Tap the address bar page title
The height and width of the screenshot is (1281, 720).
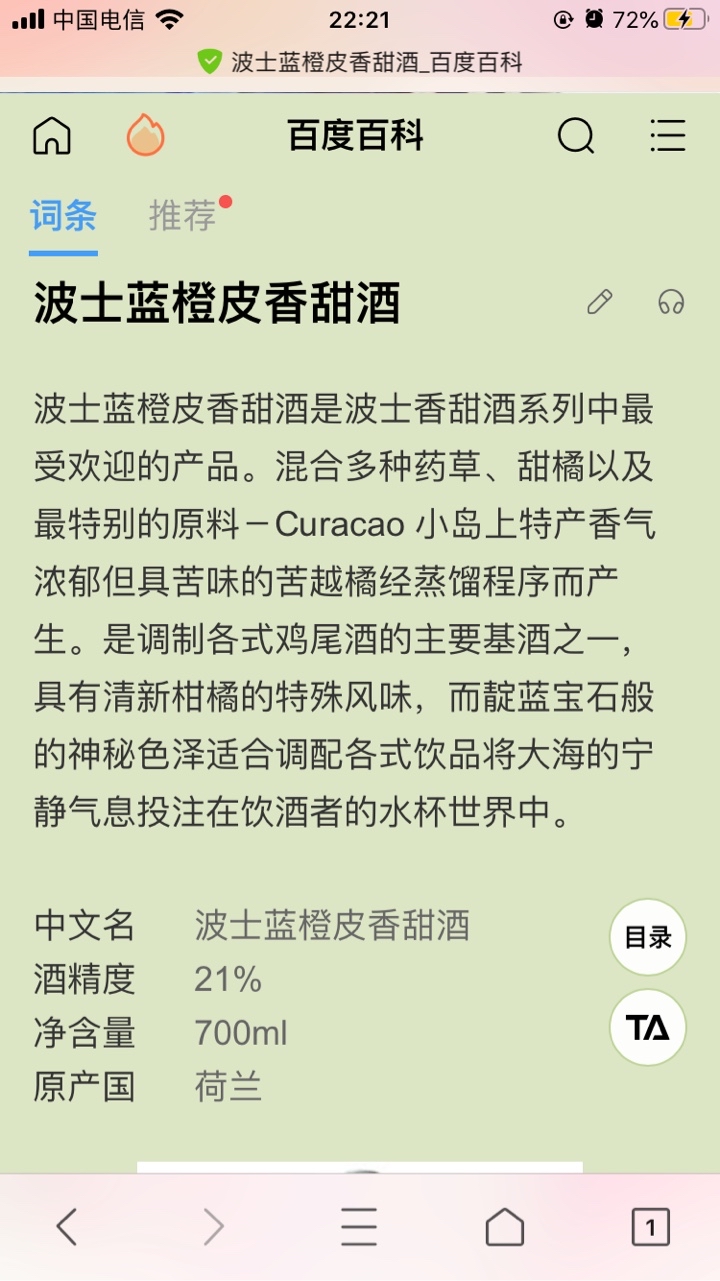pyautogui.click(x=376, y=62)
